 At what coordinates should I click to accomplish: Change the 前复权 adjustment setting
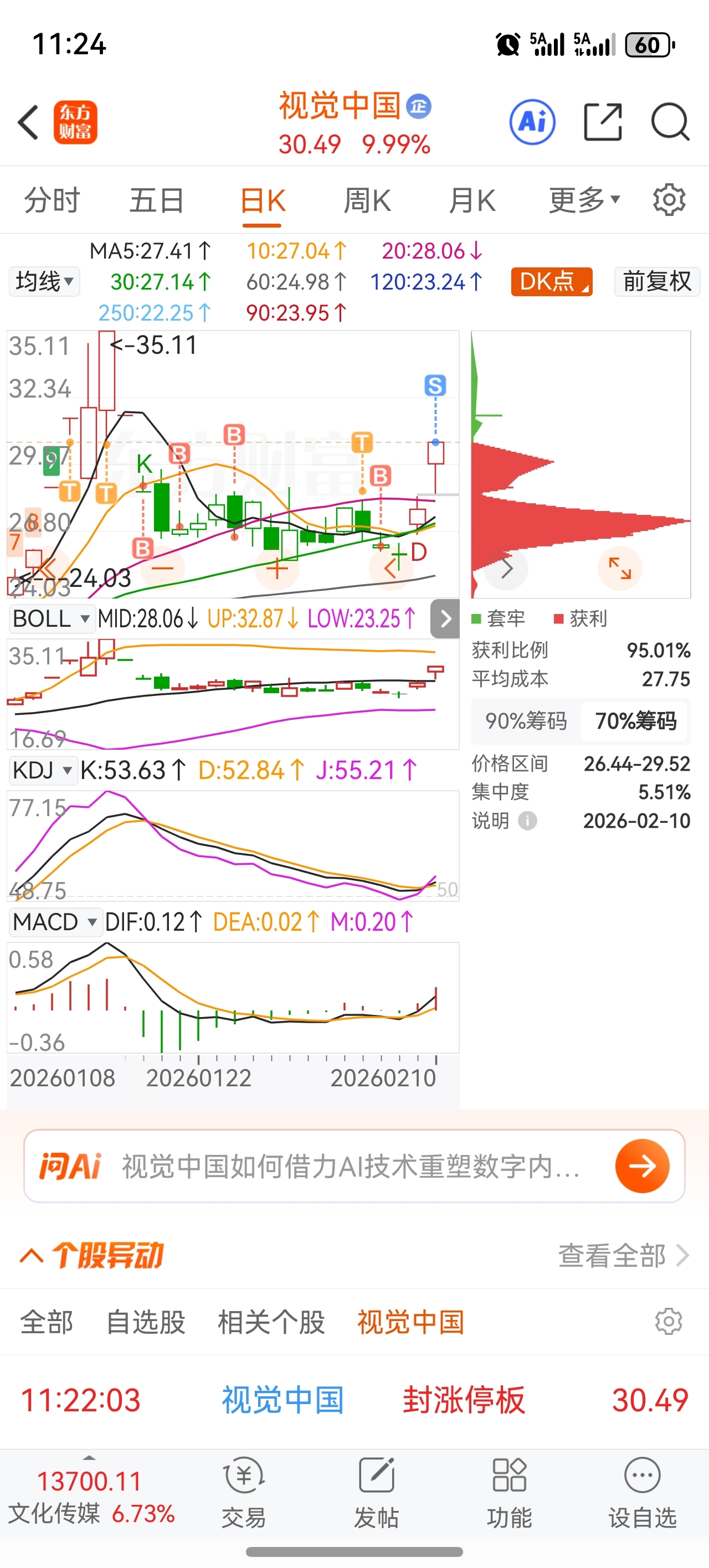tap(656, 282)
